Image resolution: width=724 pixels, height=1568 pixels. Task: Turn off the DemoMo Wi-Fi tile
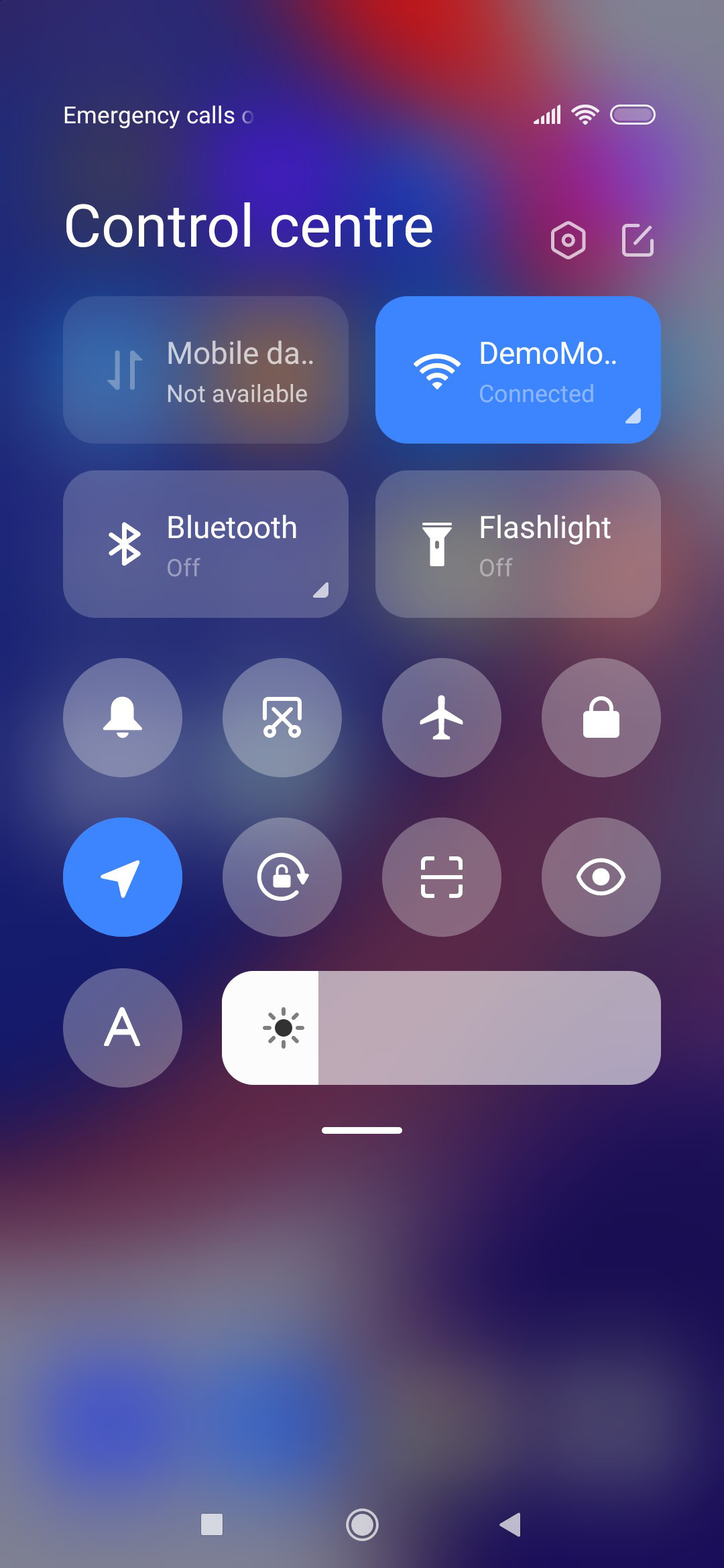518,370
